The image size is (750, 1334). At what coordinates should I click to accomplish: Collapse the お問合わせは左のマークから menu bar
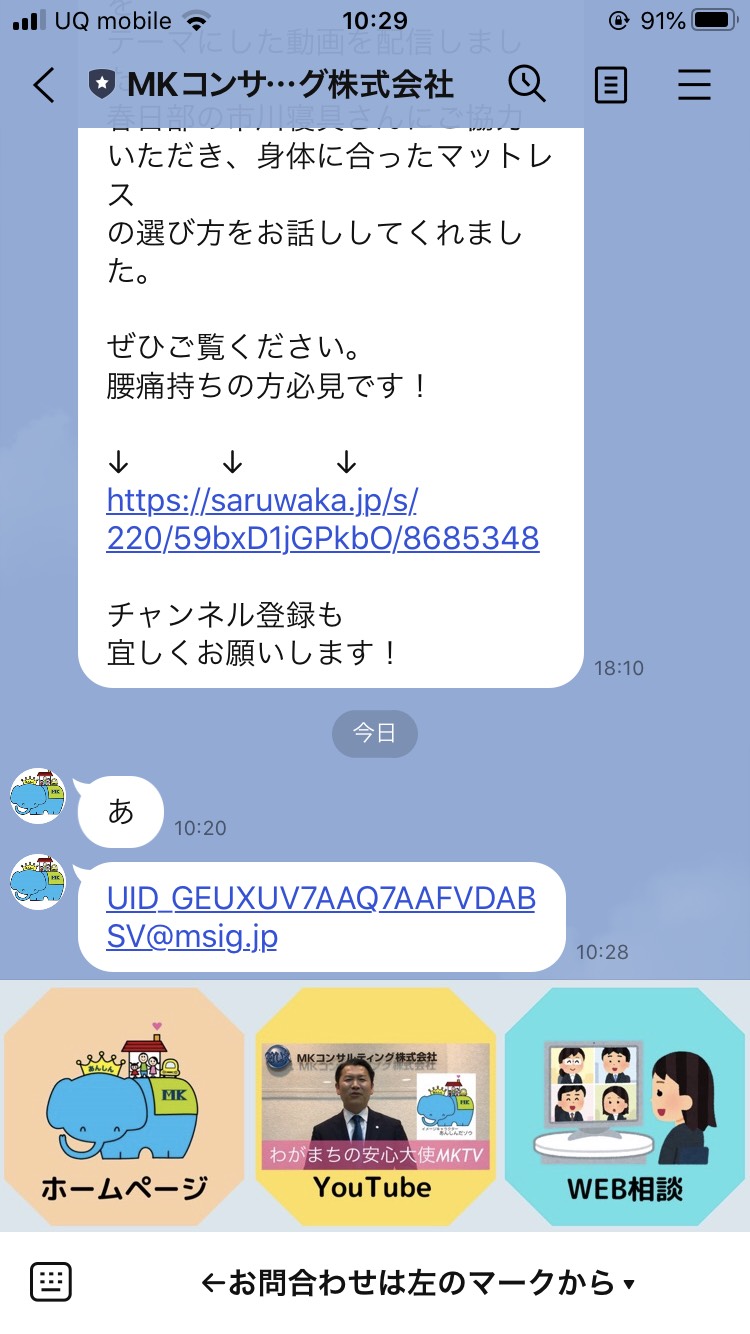click(x=418, y=1282)
